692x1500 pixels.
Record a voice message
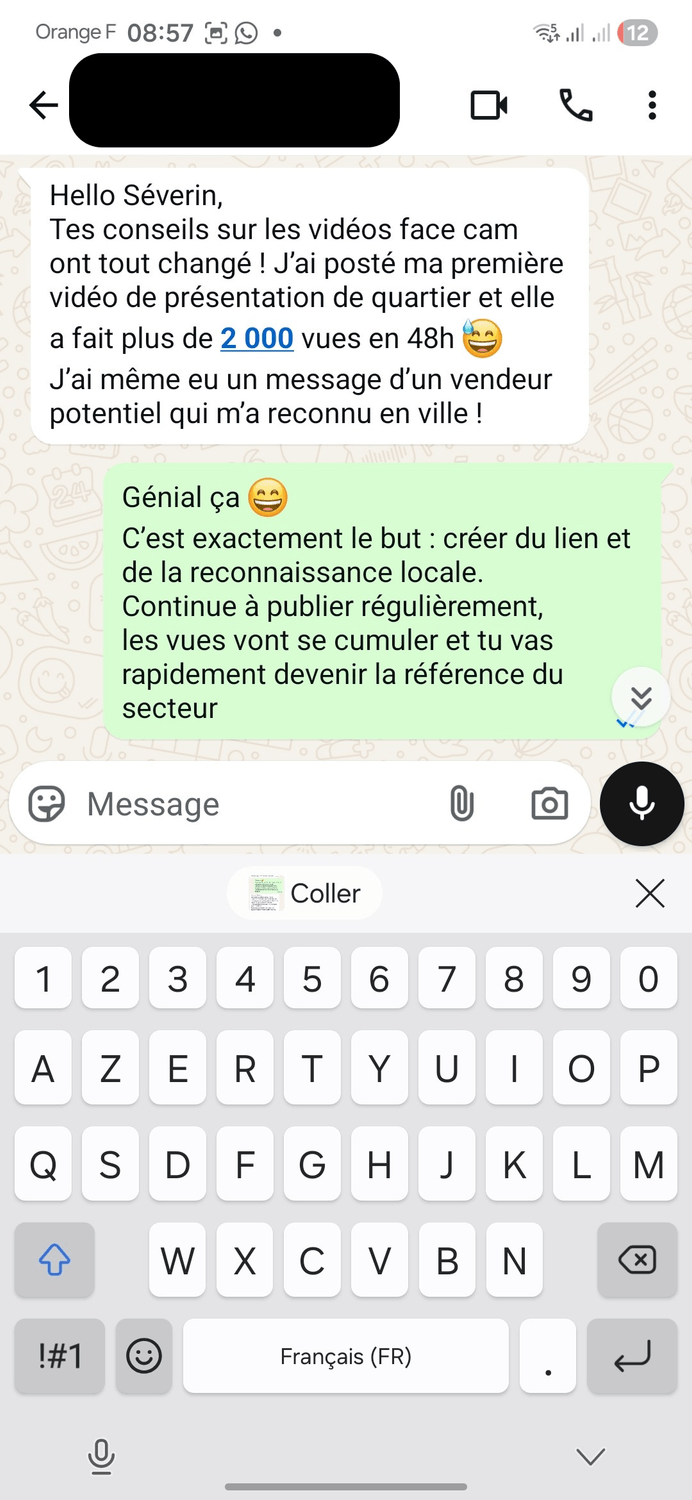pyautogui.click(x=642, y=804)
